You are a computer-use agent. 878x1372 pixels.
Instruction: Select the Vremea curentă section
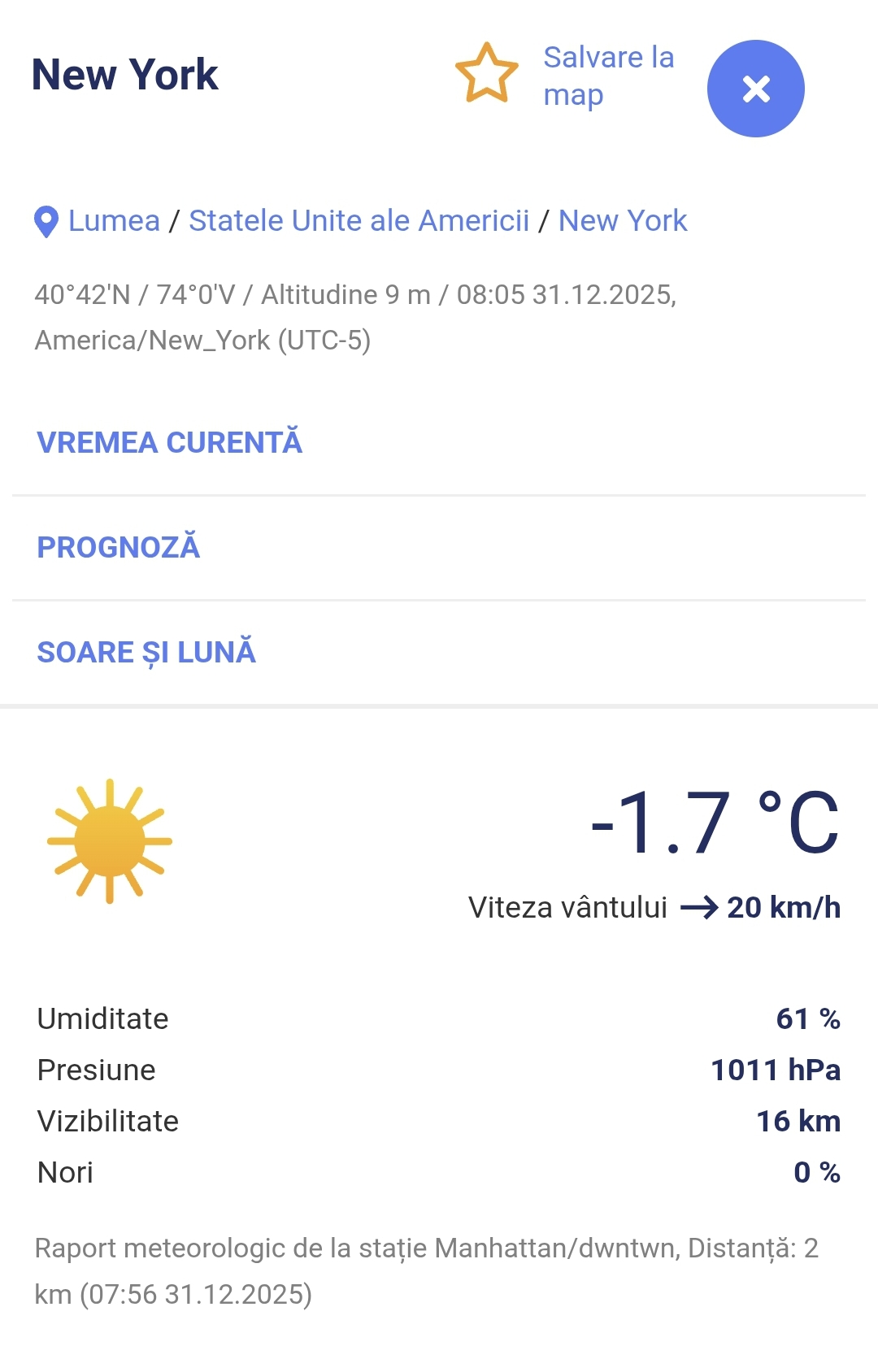[169, 443]
